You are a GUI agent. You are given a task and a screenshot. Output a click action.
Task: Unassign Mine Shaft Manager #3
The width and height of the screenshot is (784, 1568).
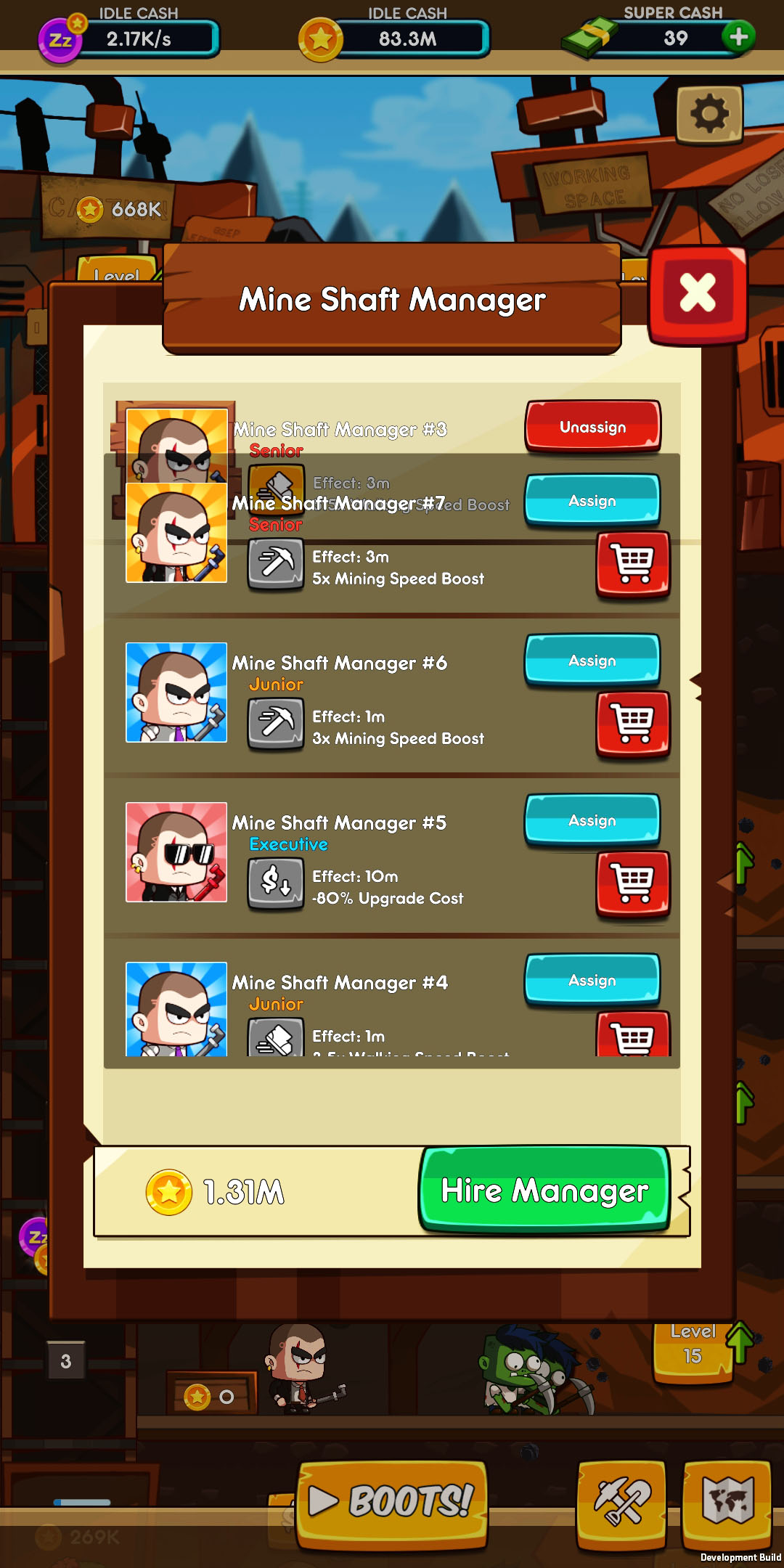[592, 427]
